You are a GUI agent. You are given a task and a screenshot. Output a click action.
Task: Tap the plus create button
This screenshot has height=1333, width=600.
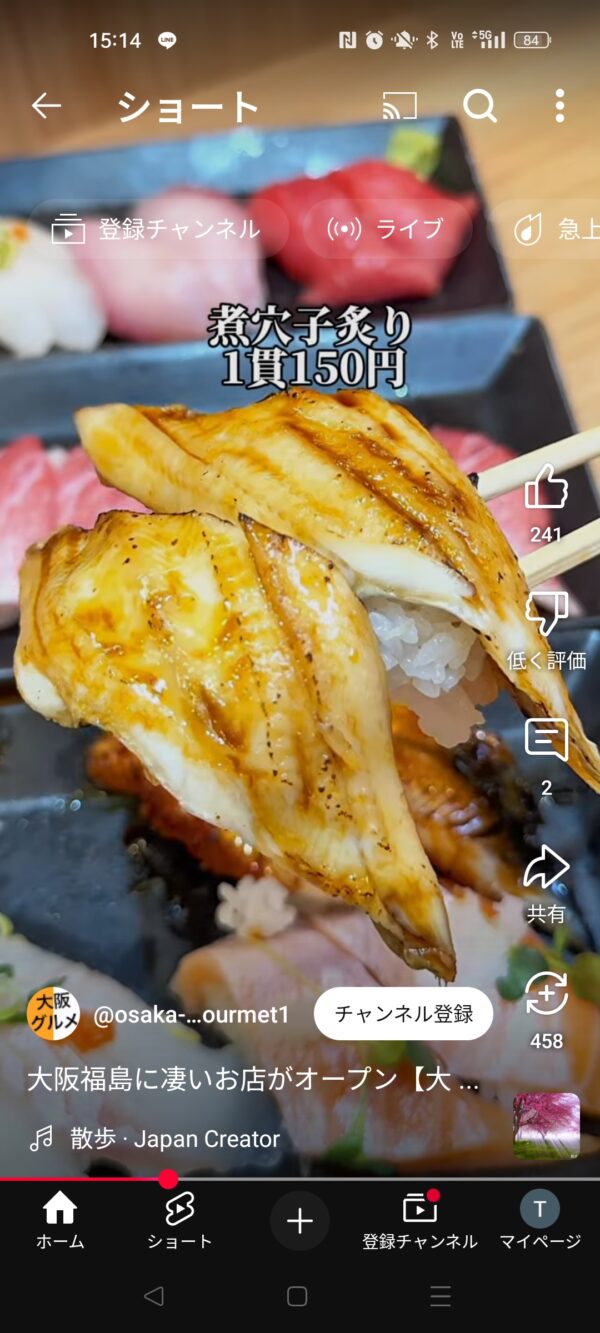[x=300, y=1220]
